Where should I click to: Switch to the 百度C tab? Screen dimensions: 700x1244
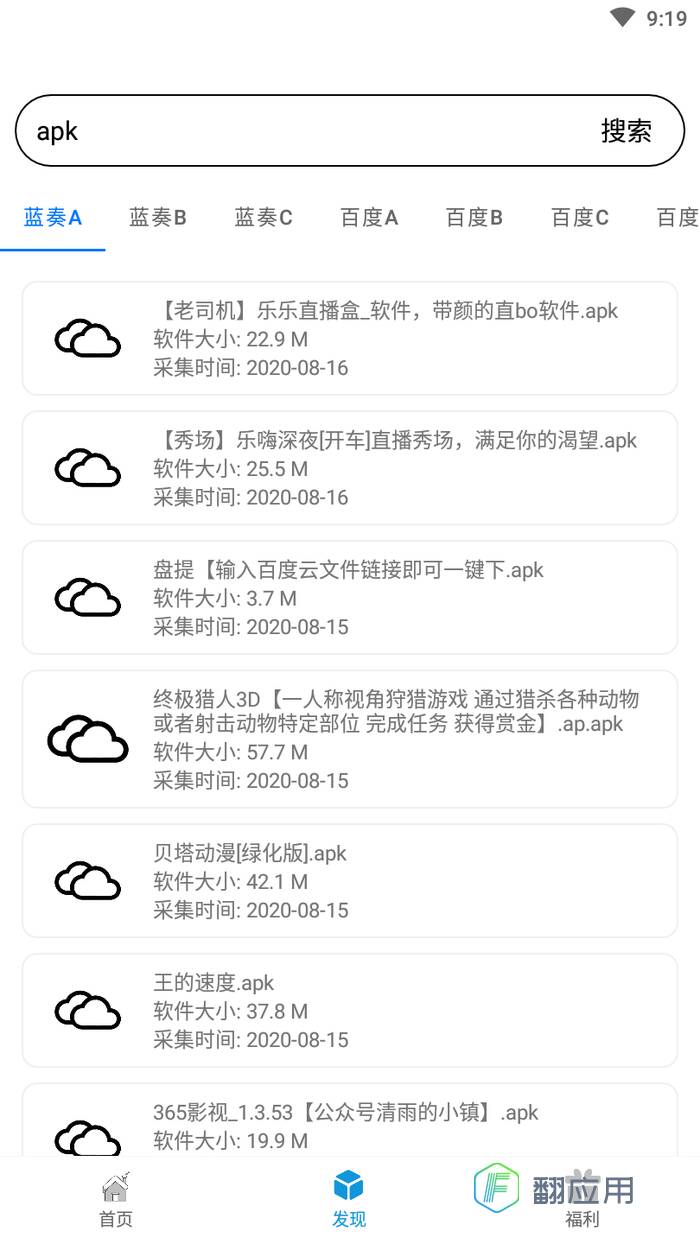pos(580,218)
